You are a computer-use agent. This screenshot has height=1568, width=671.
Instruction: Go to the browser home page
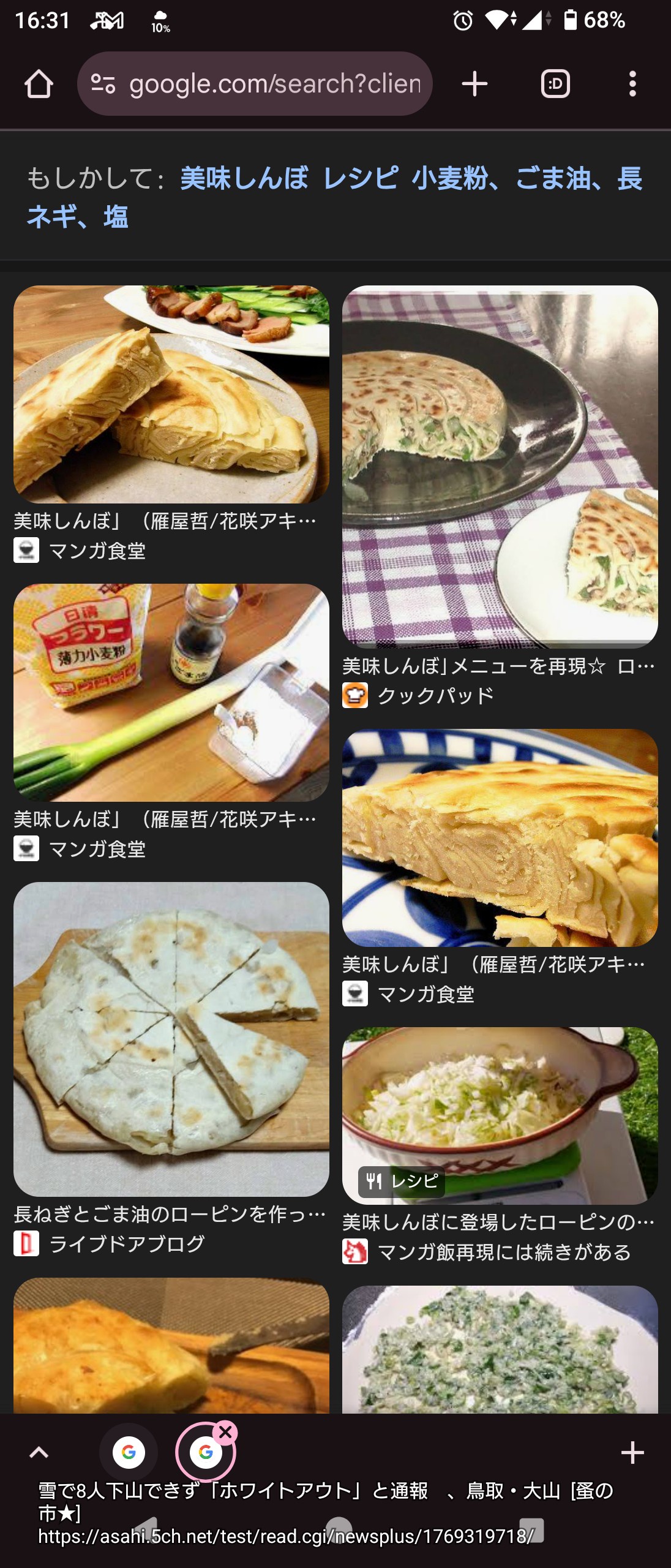(x=38, y=84)
